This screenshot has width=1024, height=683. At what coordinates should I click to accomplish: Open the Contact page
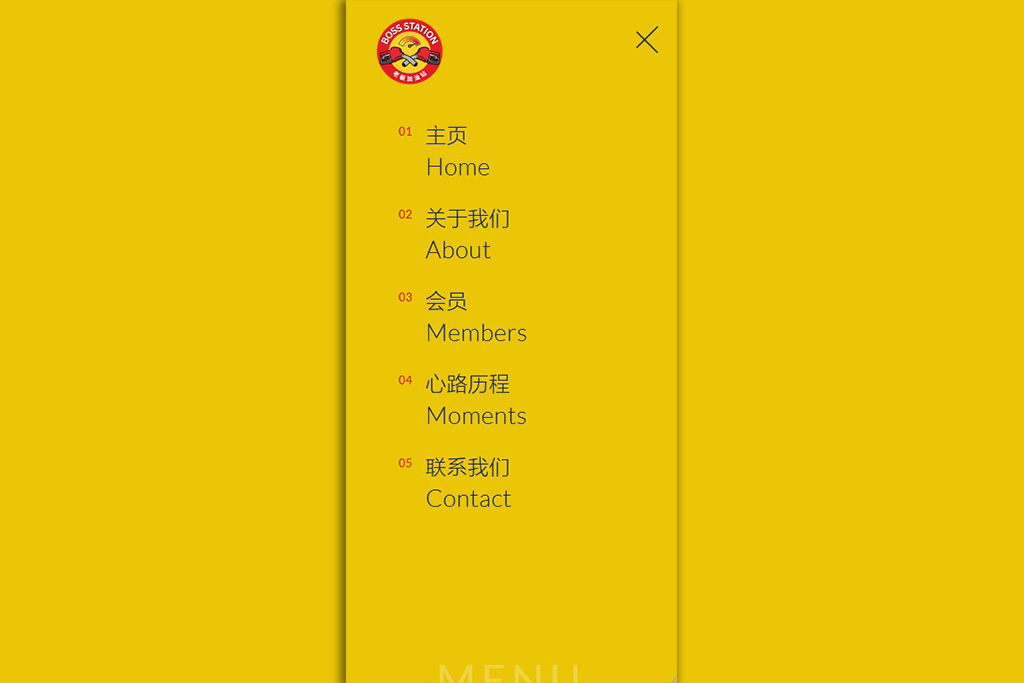pos(468,483)
